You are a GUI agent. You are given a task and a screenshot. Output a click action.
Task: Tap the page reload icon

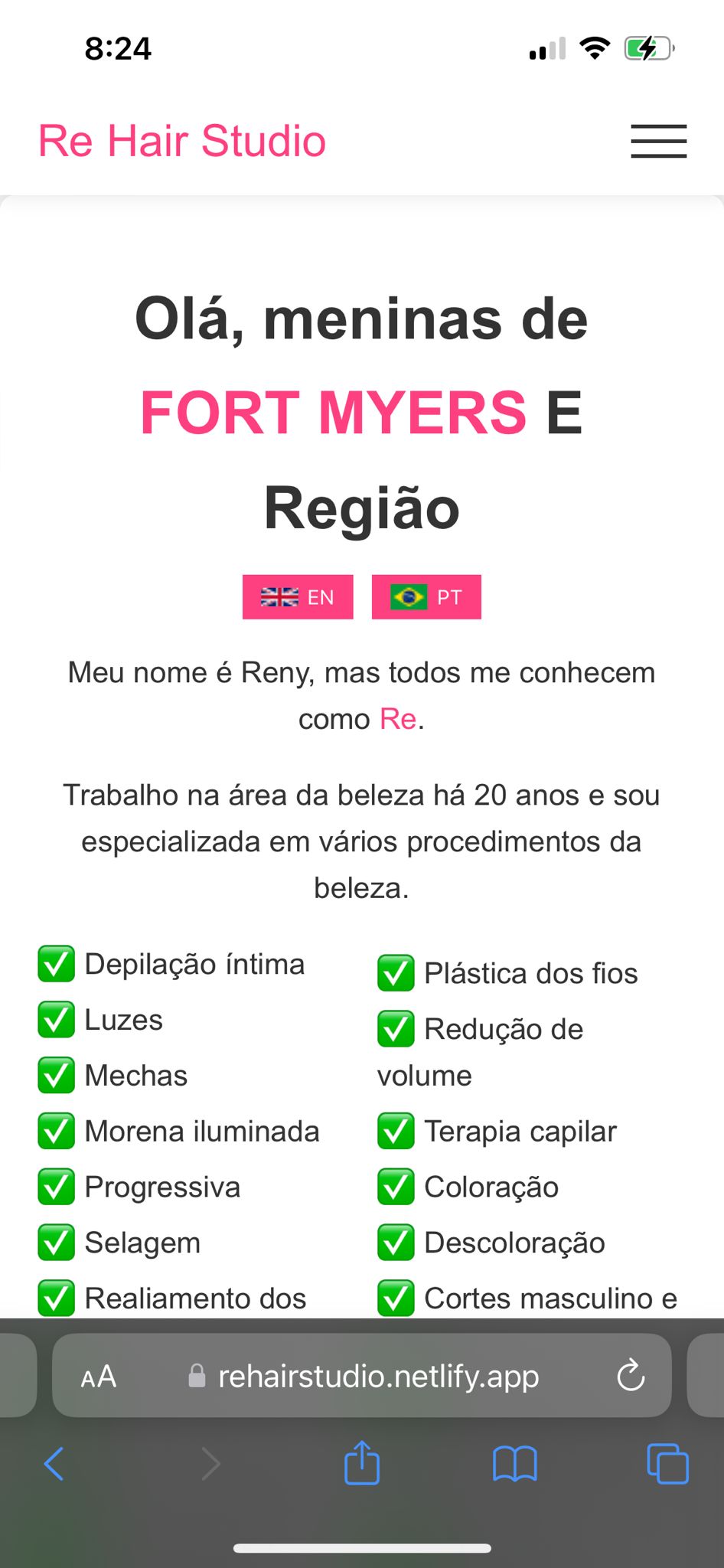pyautogui.click(x=630, y=1375)
